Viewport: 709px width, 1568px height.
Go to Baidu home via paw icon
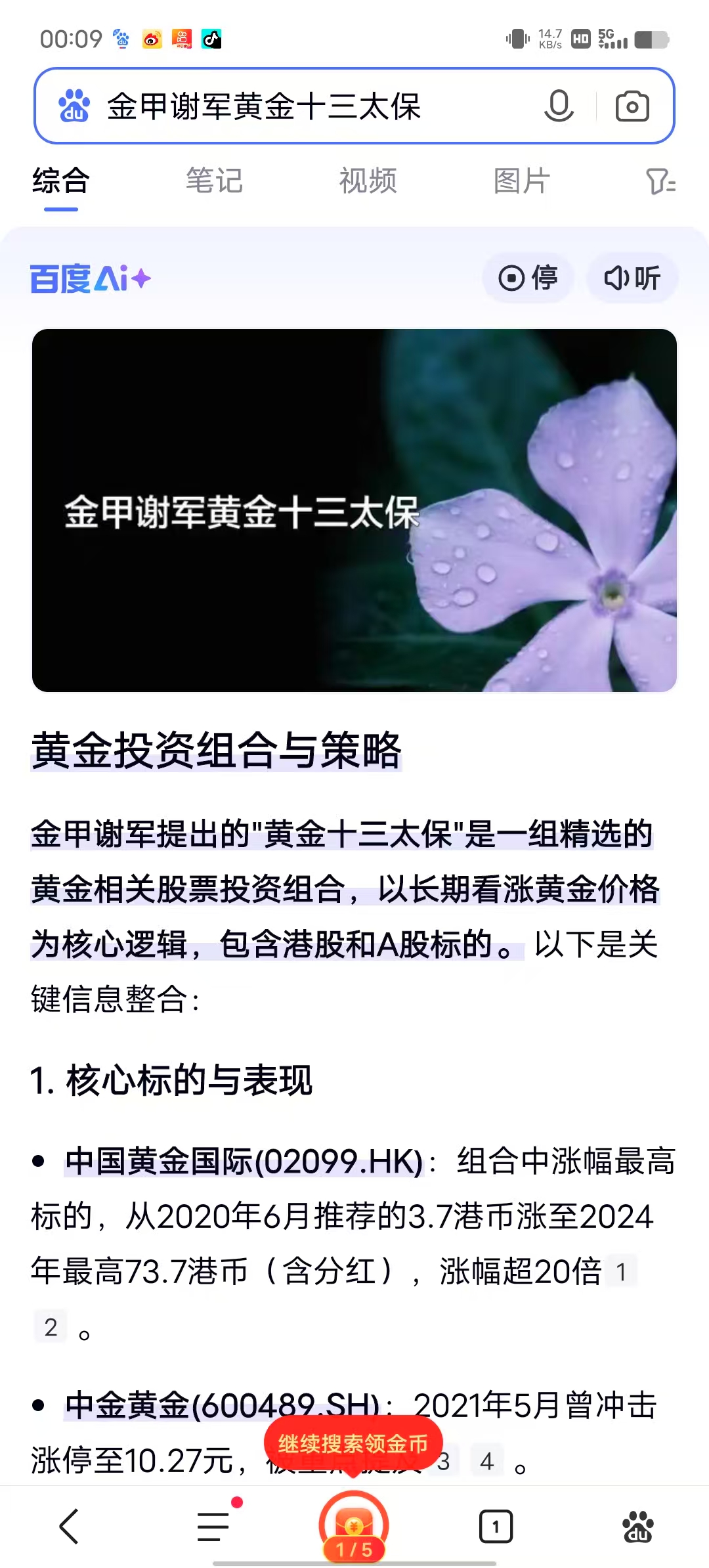(637, 1527)
